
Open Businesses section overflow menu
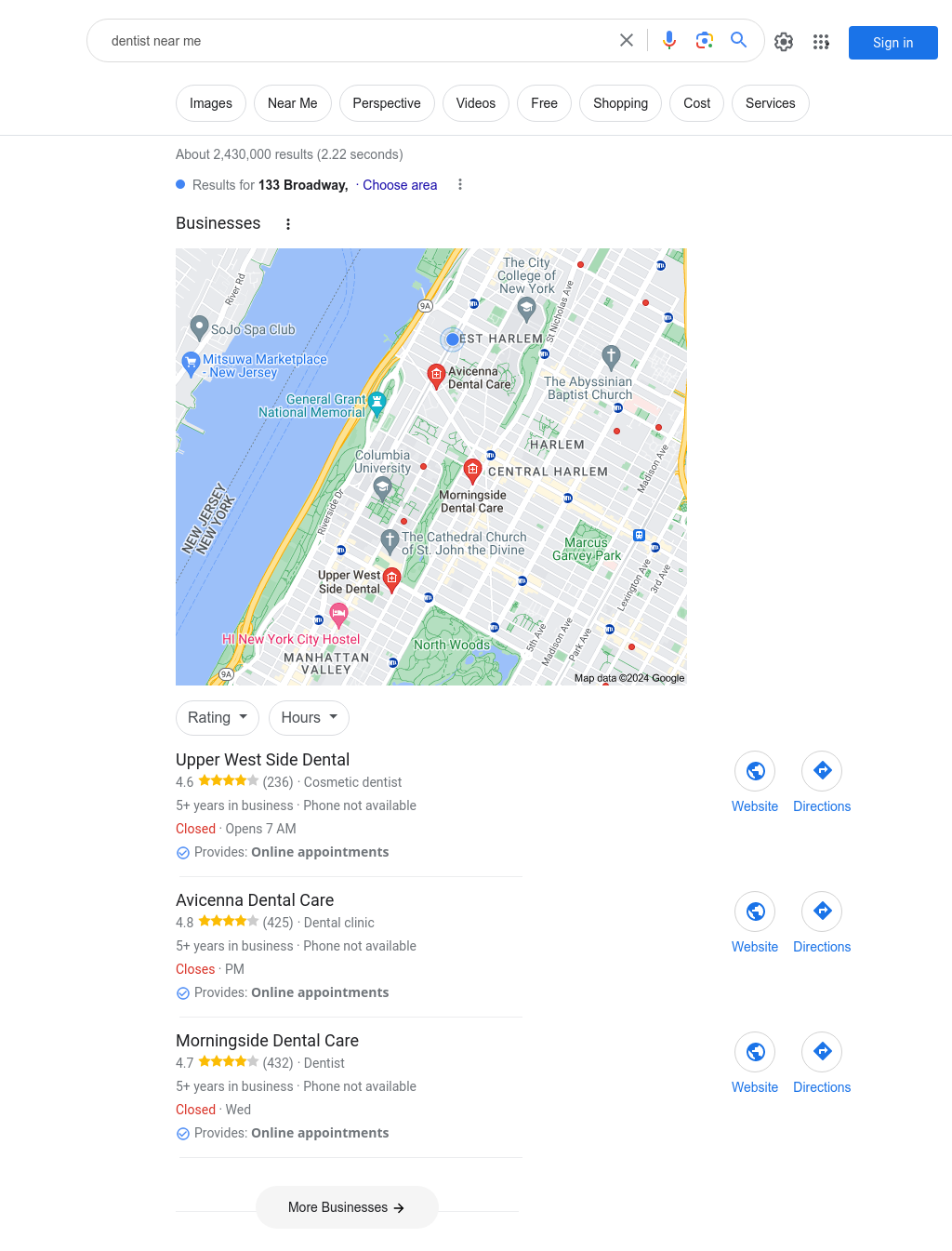(288, 224)
